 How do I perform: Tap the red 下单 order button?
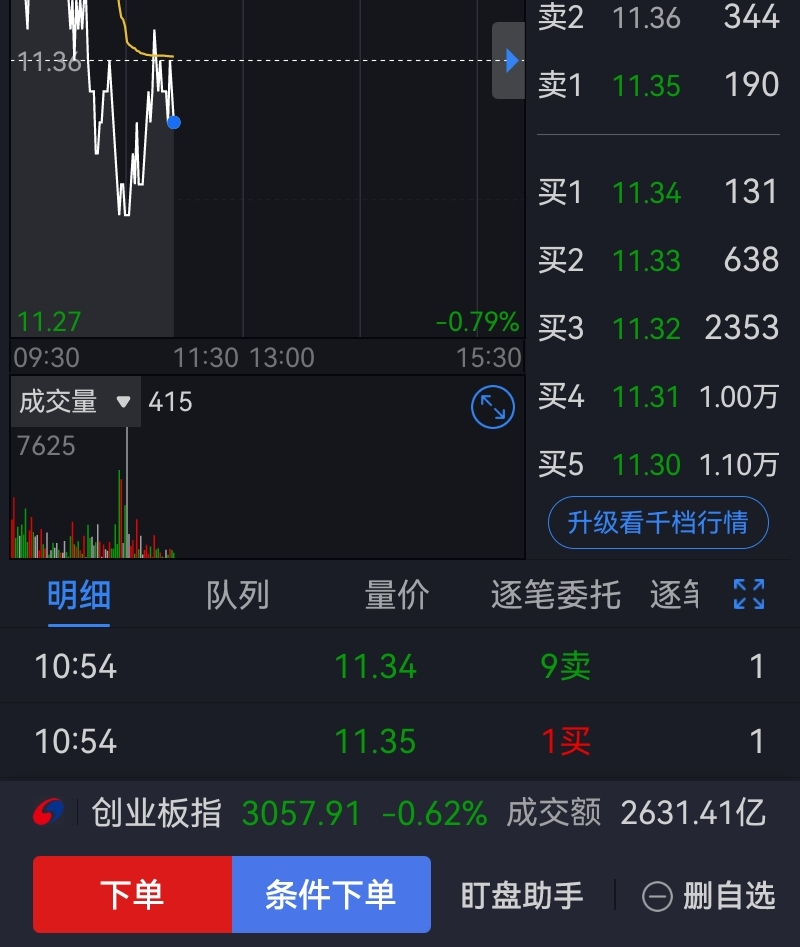[132, 894]
